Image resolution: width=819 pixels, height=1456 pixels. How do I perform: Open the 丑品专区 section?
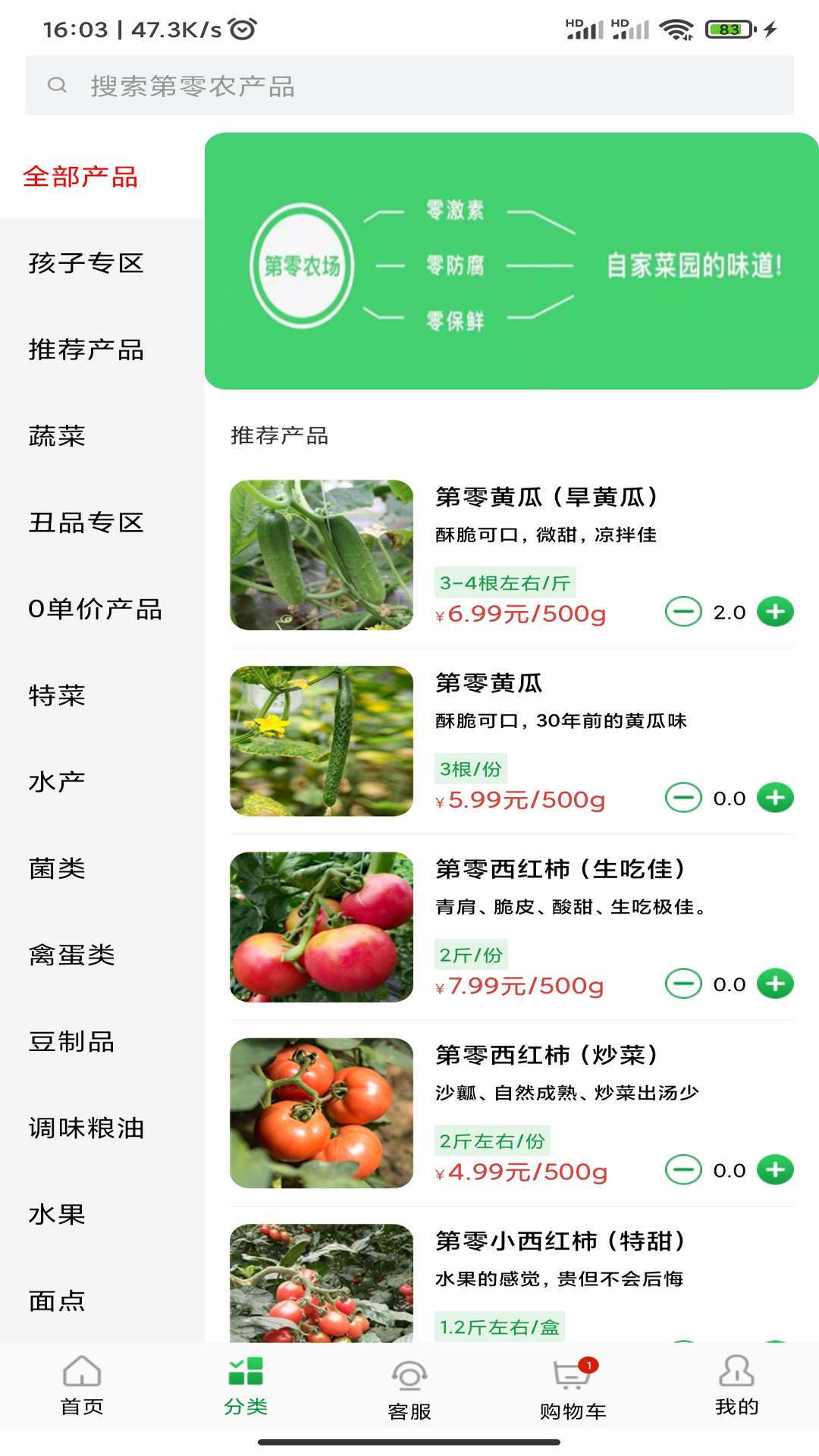[86, 523]
